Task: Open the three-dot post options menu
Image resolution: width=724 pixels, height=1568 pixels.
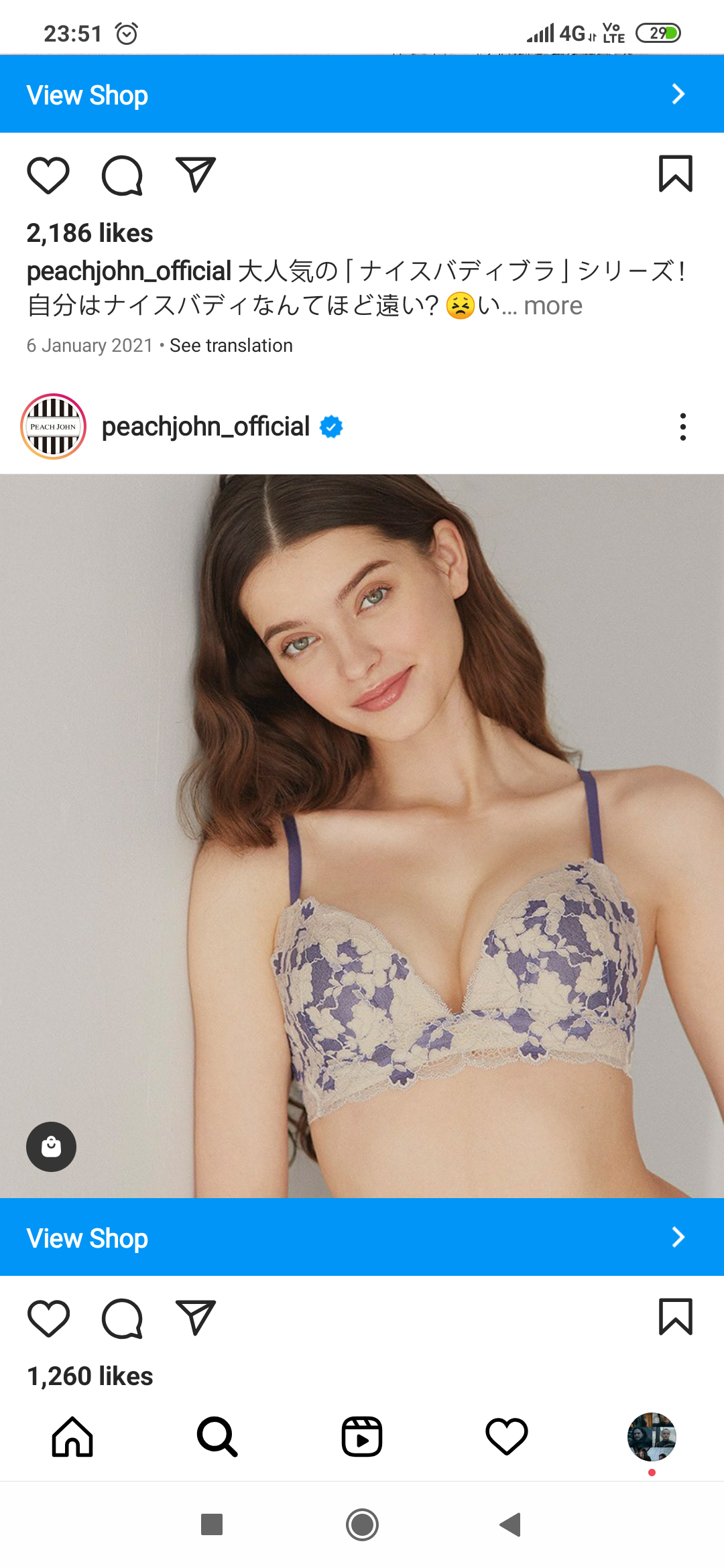Action: coord(682,427)
